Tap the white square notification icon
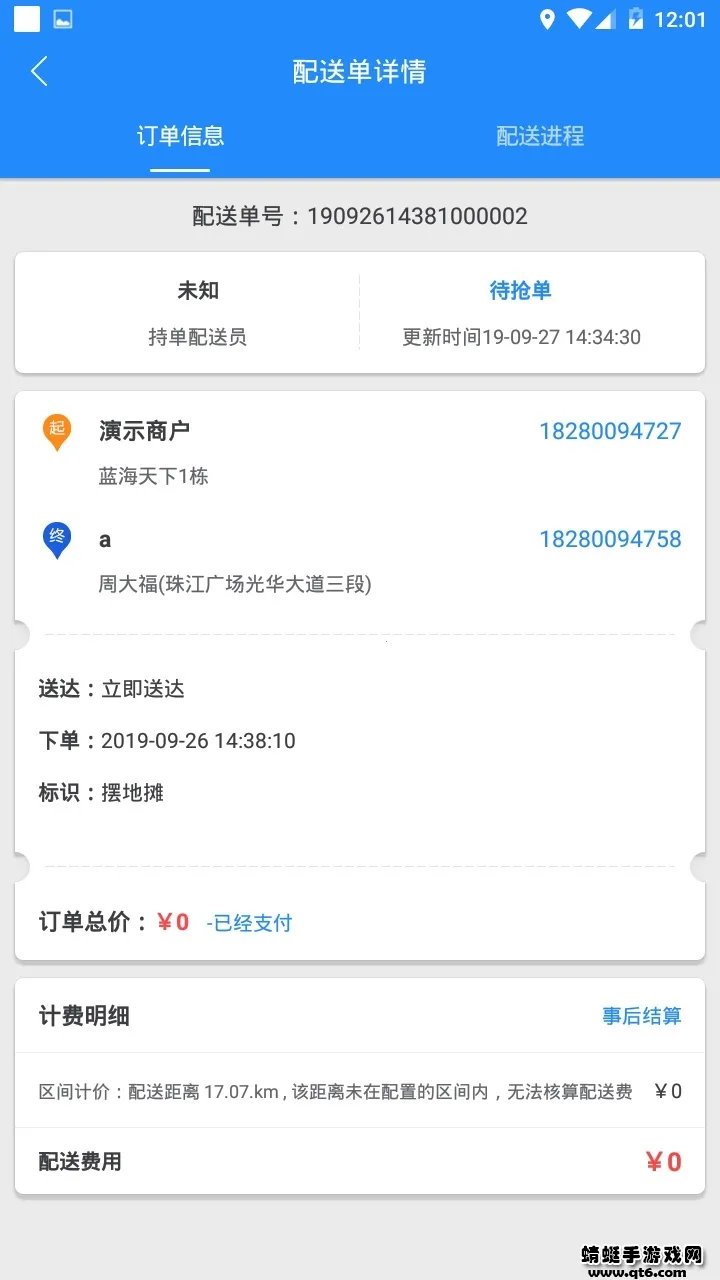This screenshot has width=720, height=1280. click(x=25, y=18)
